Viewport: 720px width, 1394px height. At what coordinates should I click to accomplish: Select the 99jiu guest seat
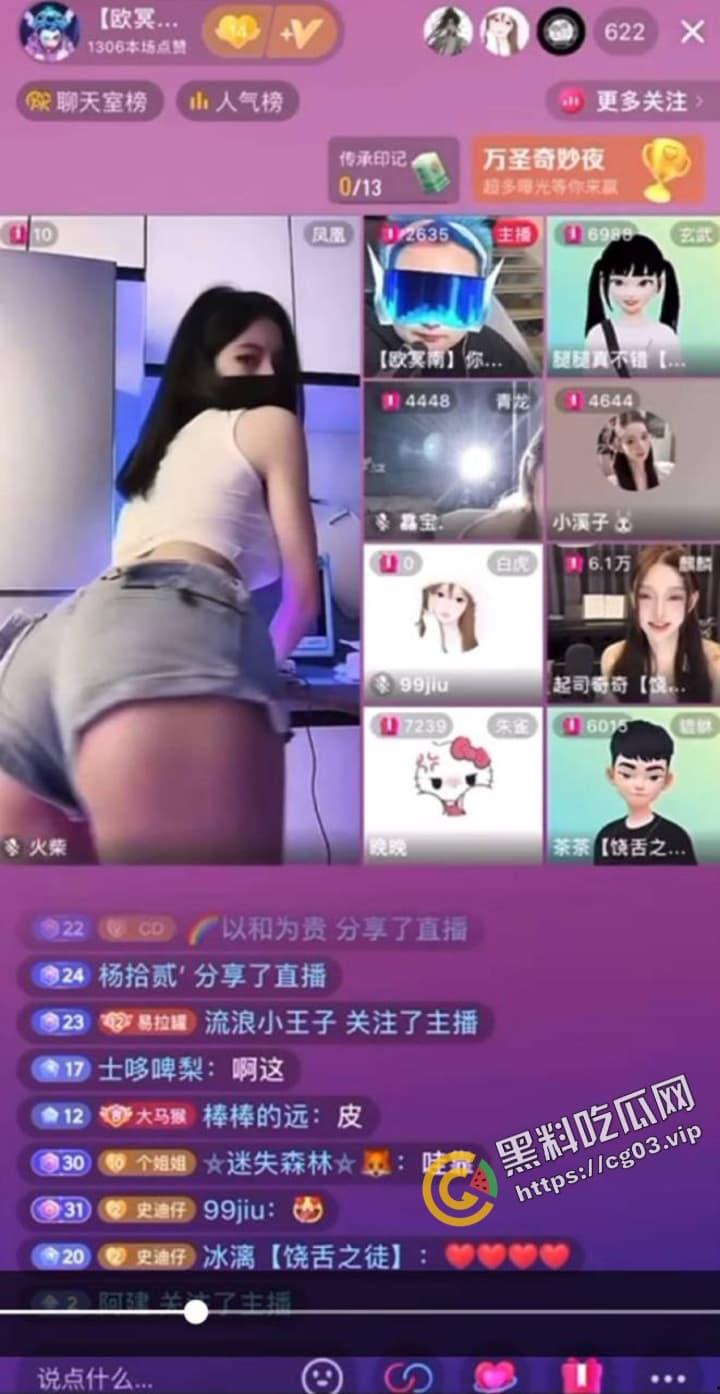tap(453, 623)
